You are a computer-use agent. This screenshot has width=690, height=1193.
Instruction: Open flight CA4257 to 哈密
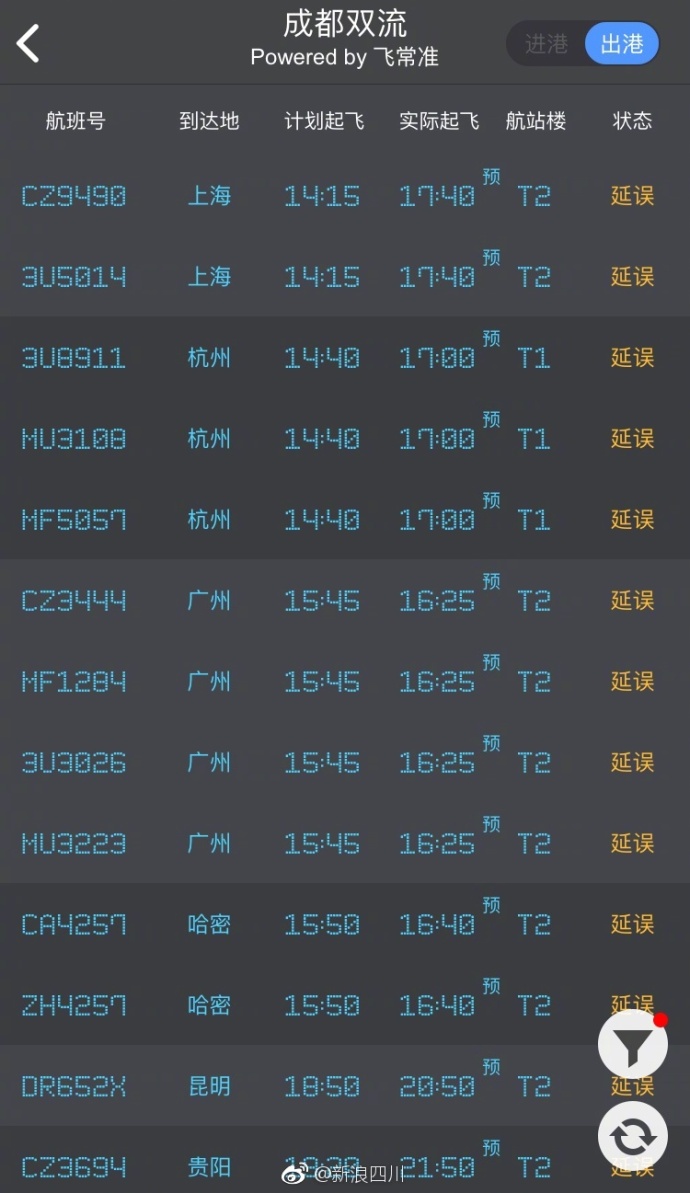[x=74, y=925]
